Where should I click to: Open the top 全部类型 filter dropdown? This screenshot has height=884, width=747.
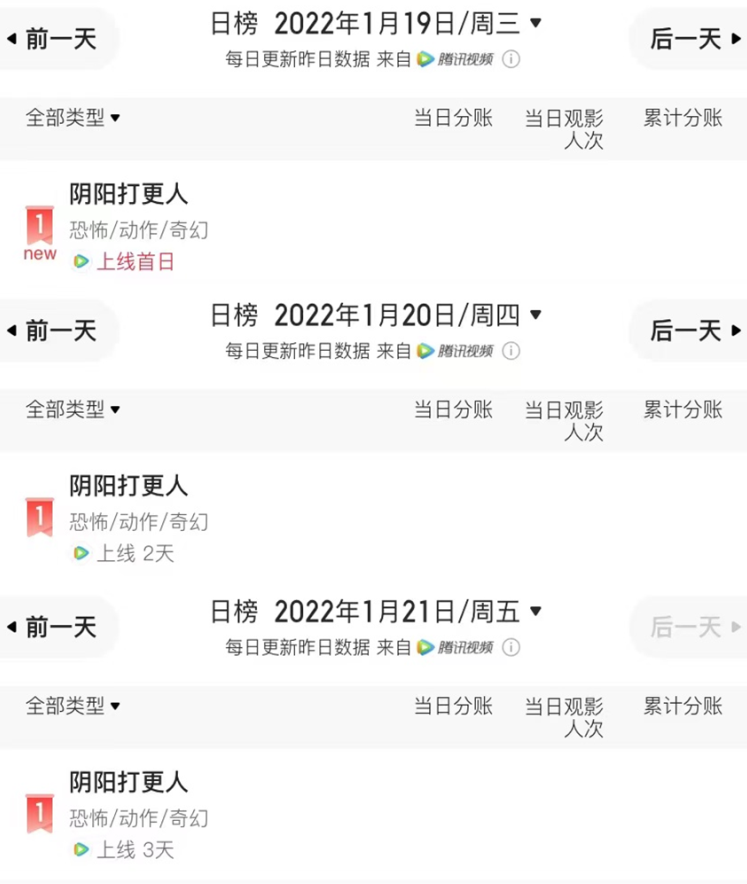70,117
